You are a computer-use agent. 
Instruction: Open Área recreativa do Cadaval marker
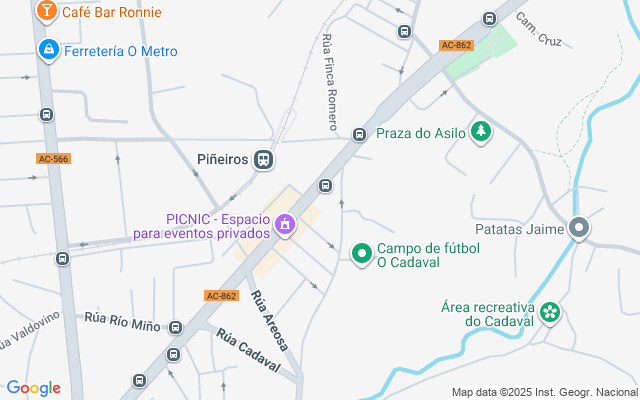point(549,313)
